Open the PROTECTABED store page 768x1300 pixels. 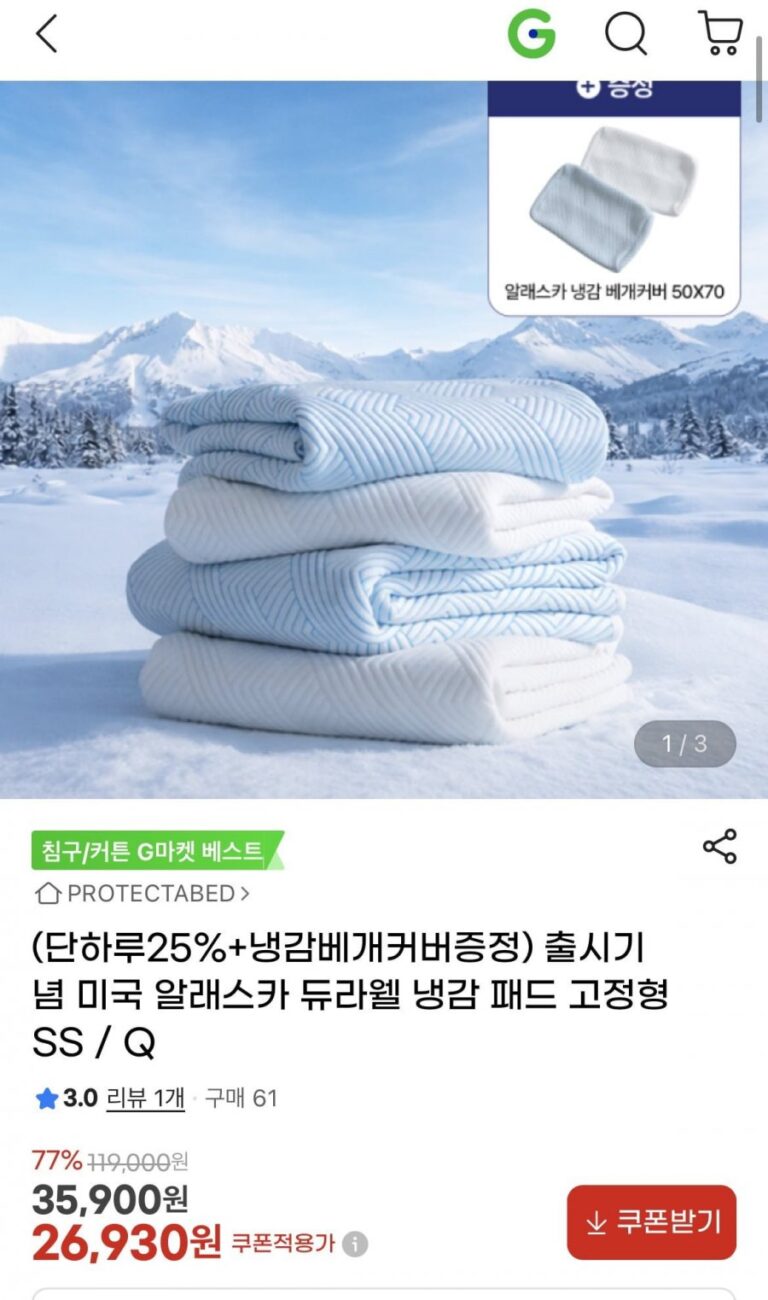click(x=142, y=893)
